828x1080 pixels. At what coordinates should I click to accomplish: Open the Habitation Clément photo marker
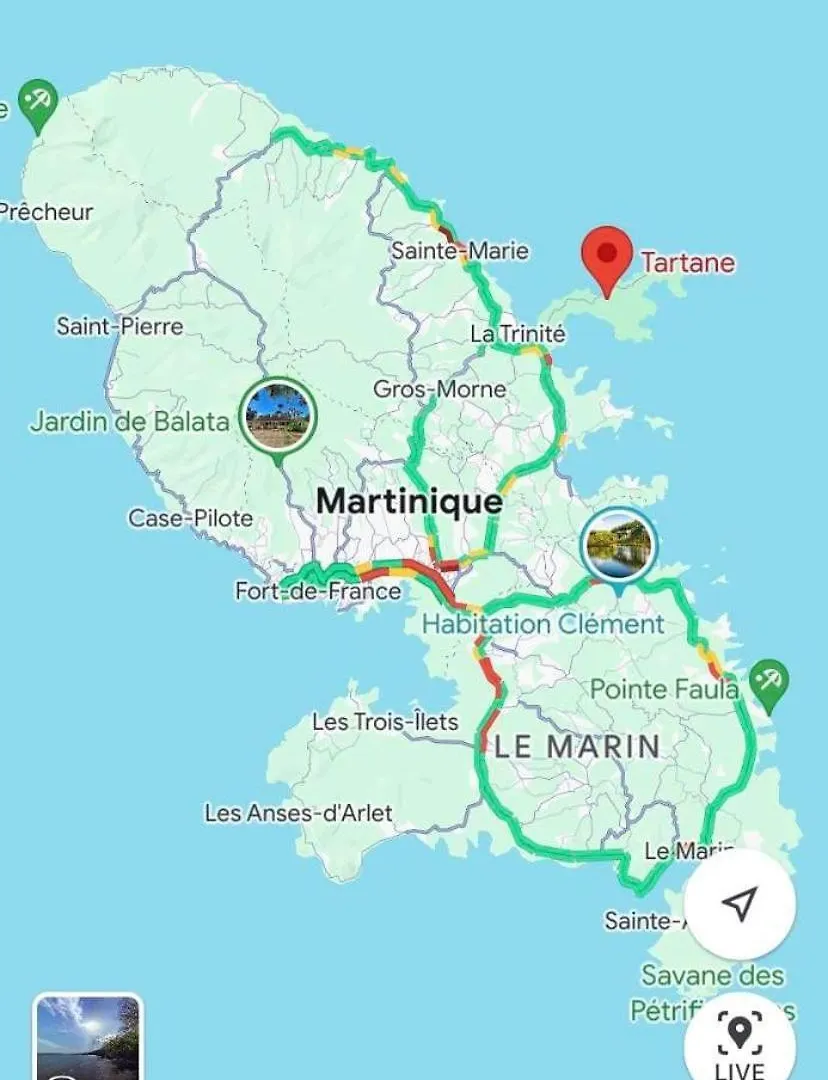[618, 546]
